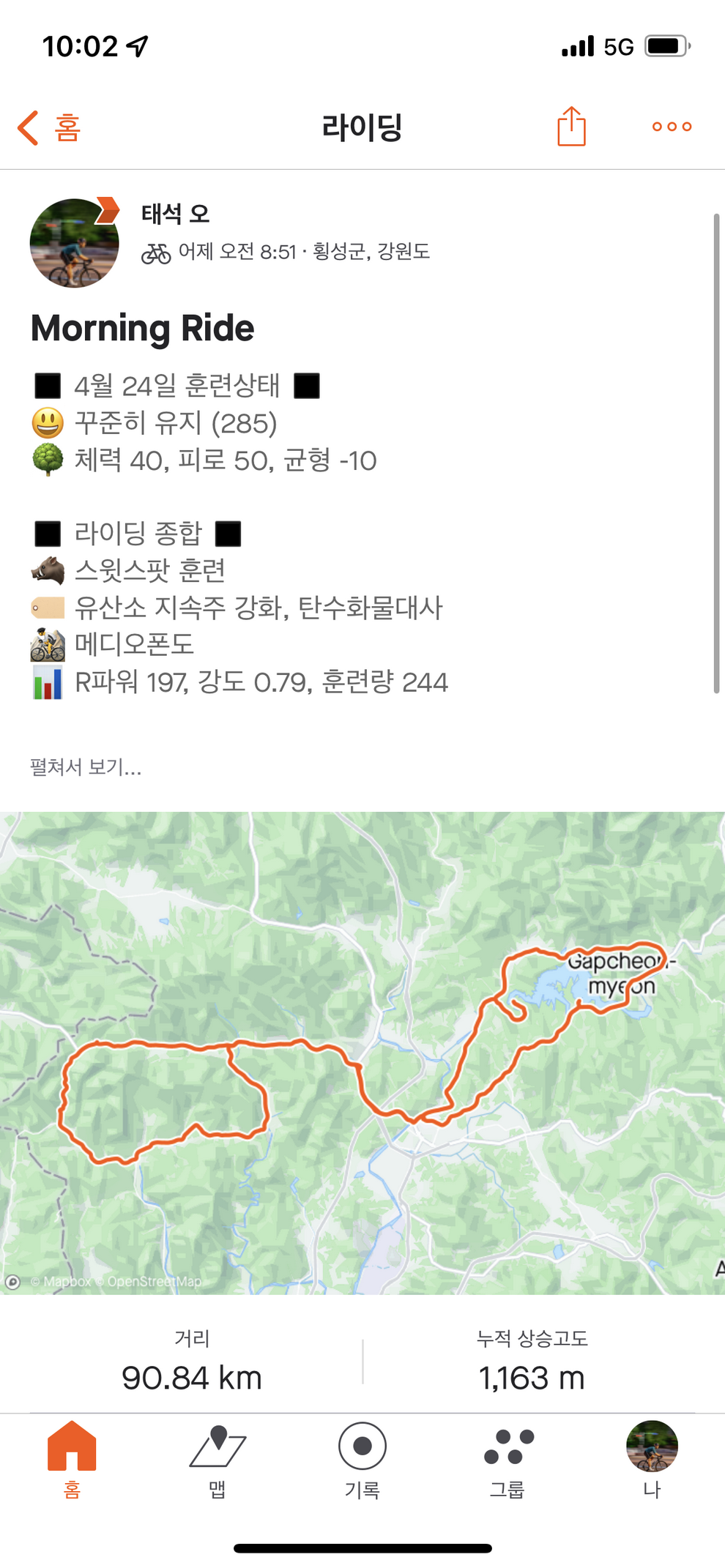The height and width of the screenshot is (1568, 725).
Task: Go back to 홈 feed
Action: [x=48, y=128]
